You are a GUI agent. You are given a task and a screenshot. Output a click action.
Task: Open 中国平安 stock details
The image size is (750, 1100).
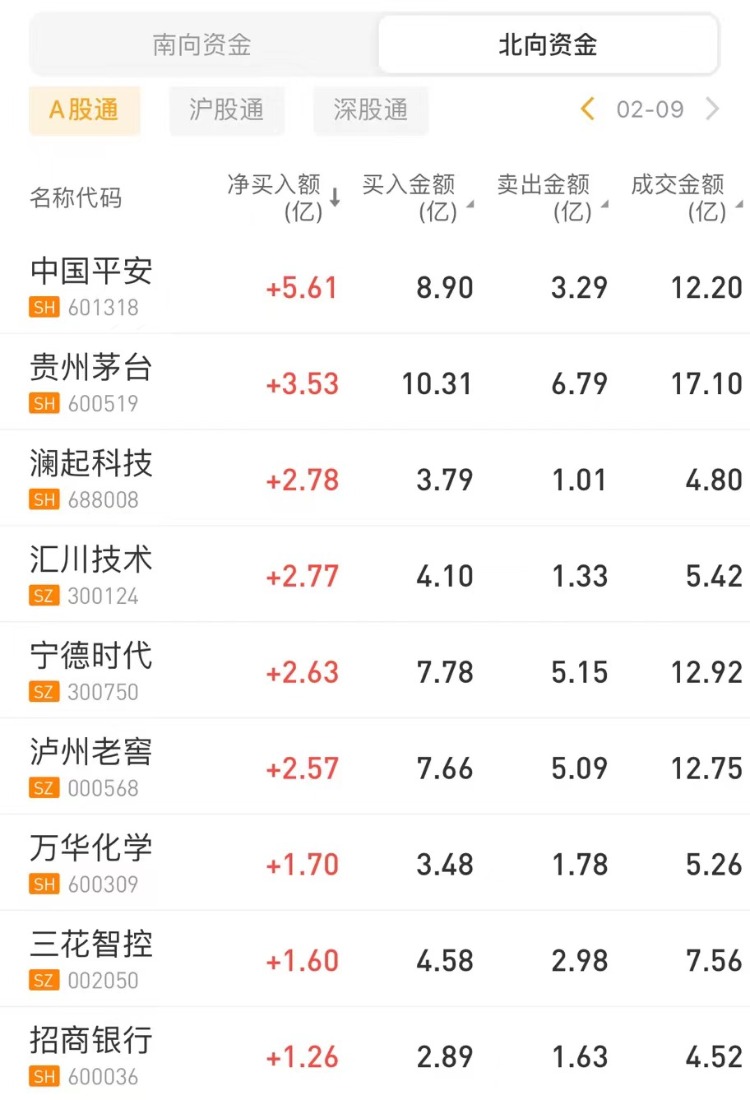pos(91,285)
